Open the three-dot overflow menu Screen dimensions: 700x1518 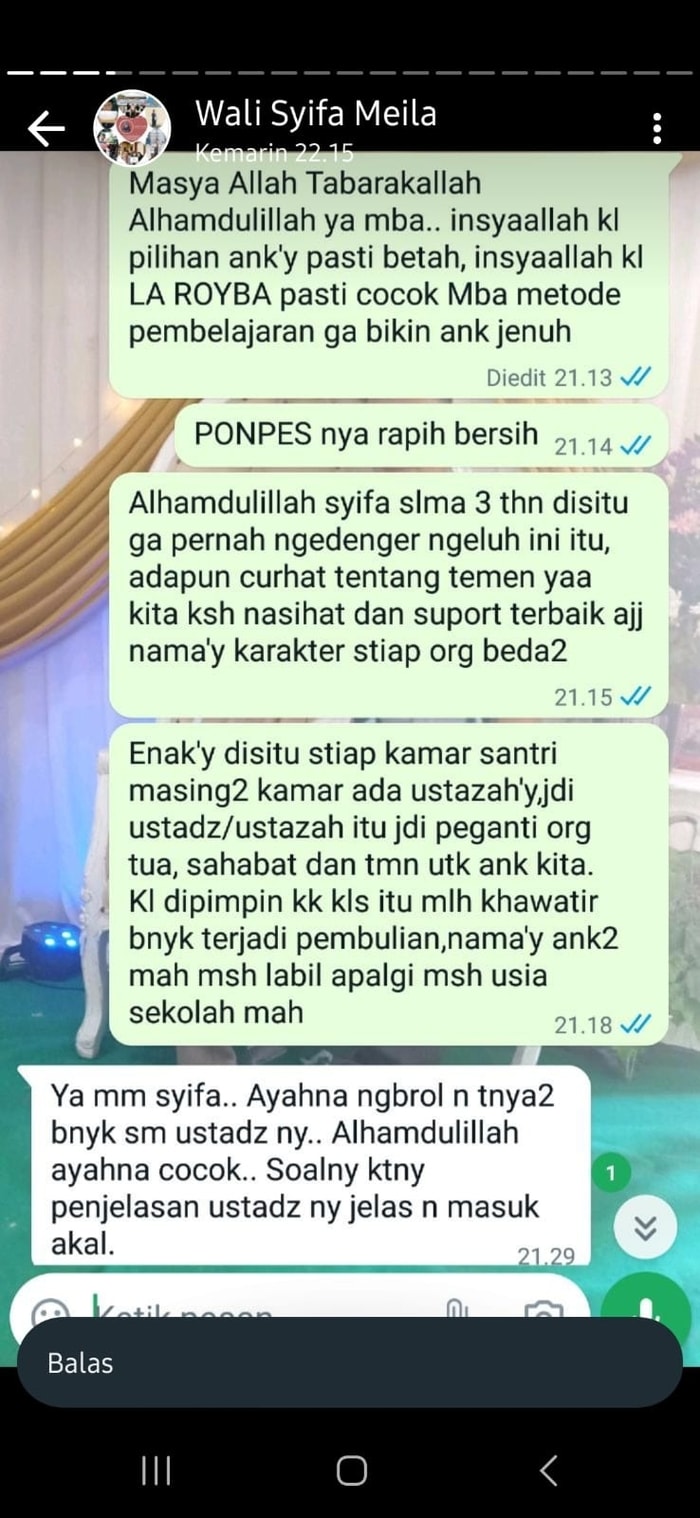click(x=657, y=128)
